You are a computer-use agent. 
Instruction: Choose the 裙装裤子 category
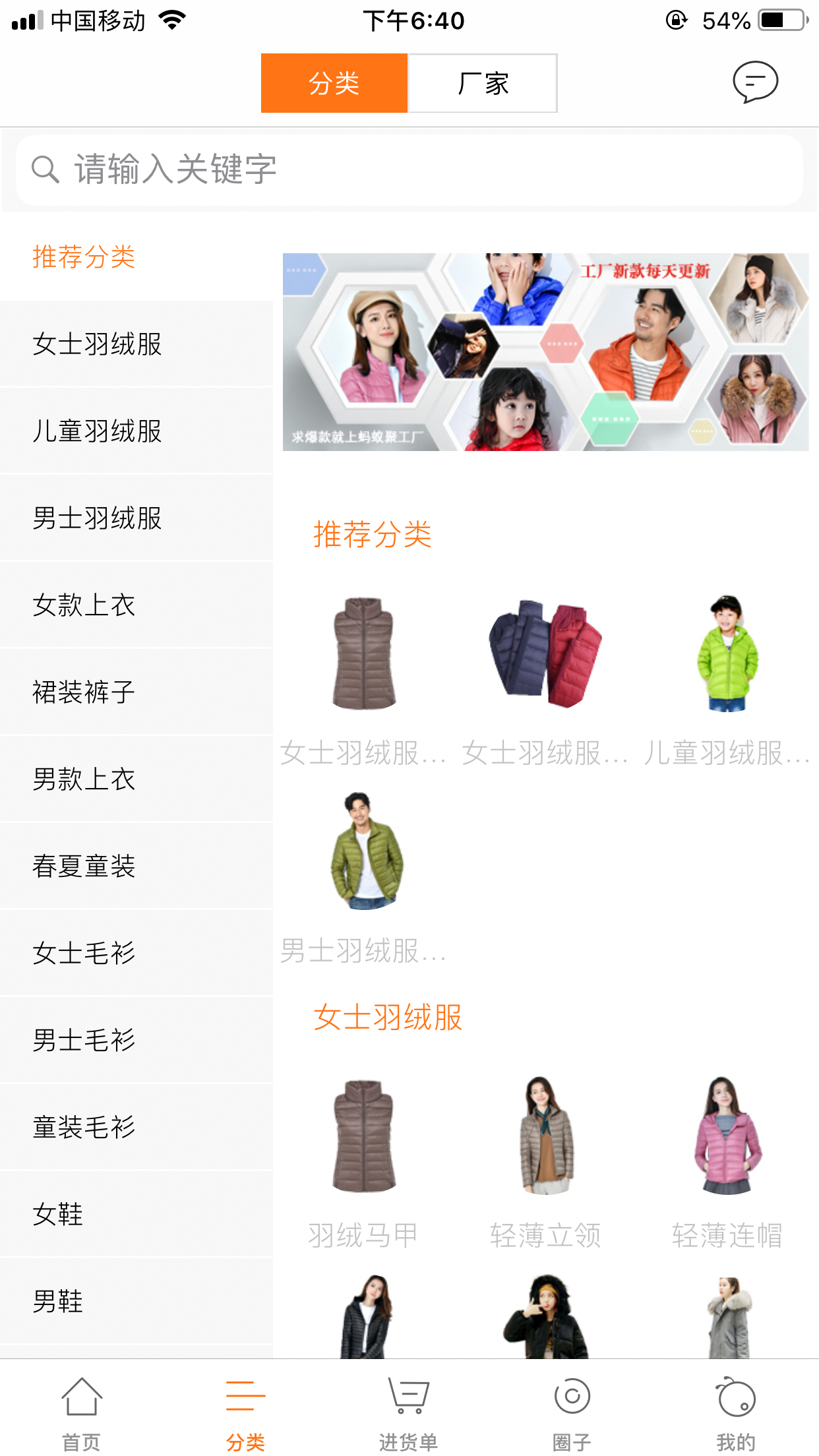point(136,692)
